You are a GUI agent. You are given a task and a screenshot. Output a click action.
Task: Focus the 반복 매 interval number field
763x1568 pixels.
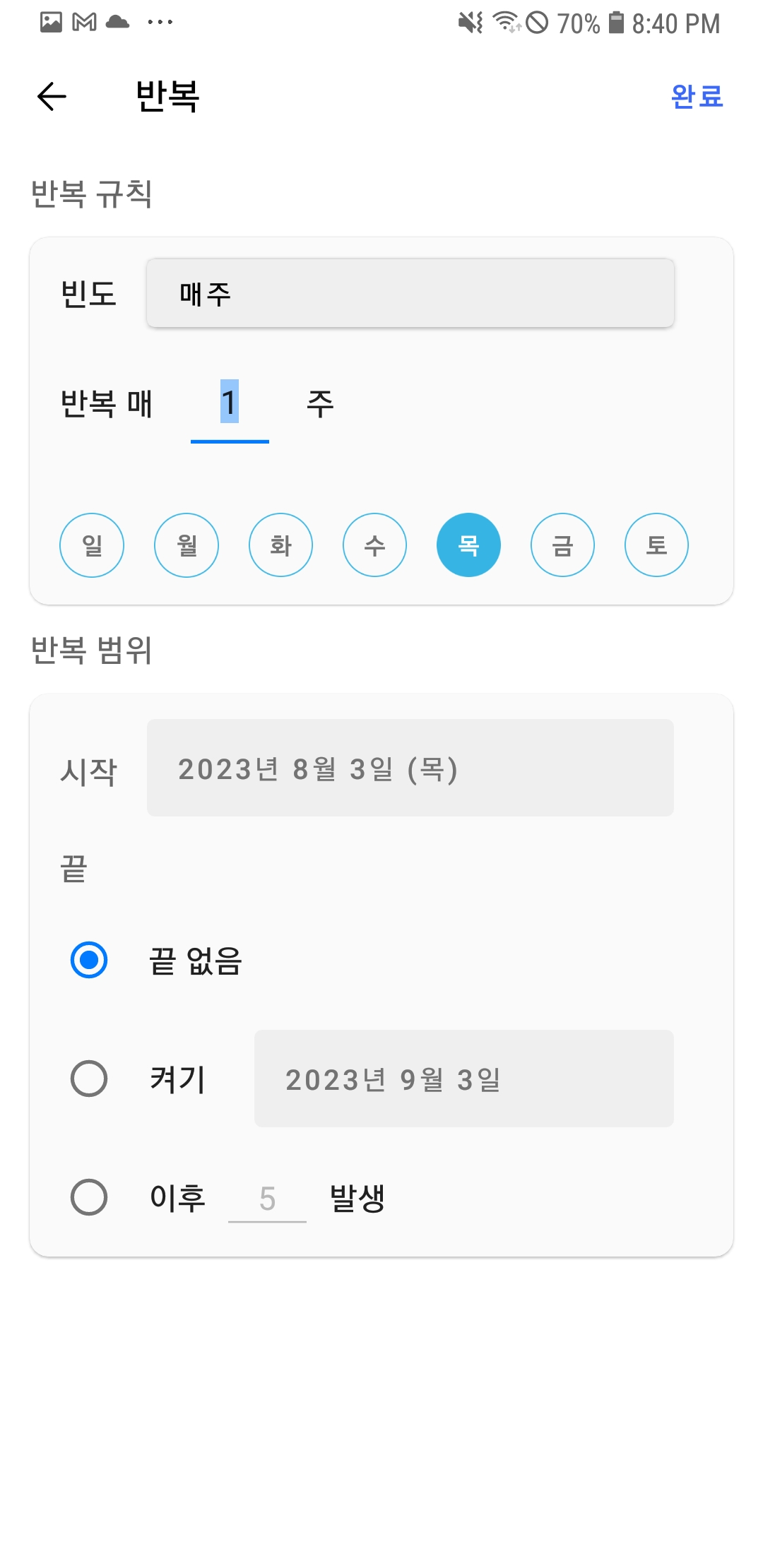pos(230,404)
